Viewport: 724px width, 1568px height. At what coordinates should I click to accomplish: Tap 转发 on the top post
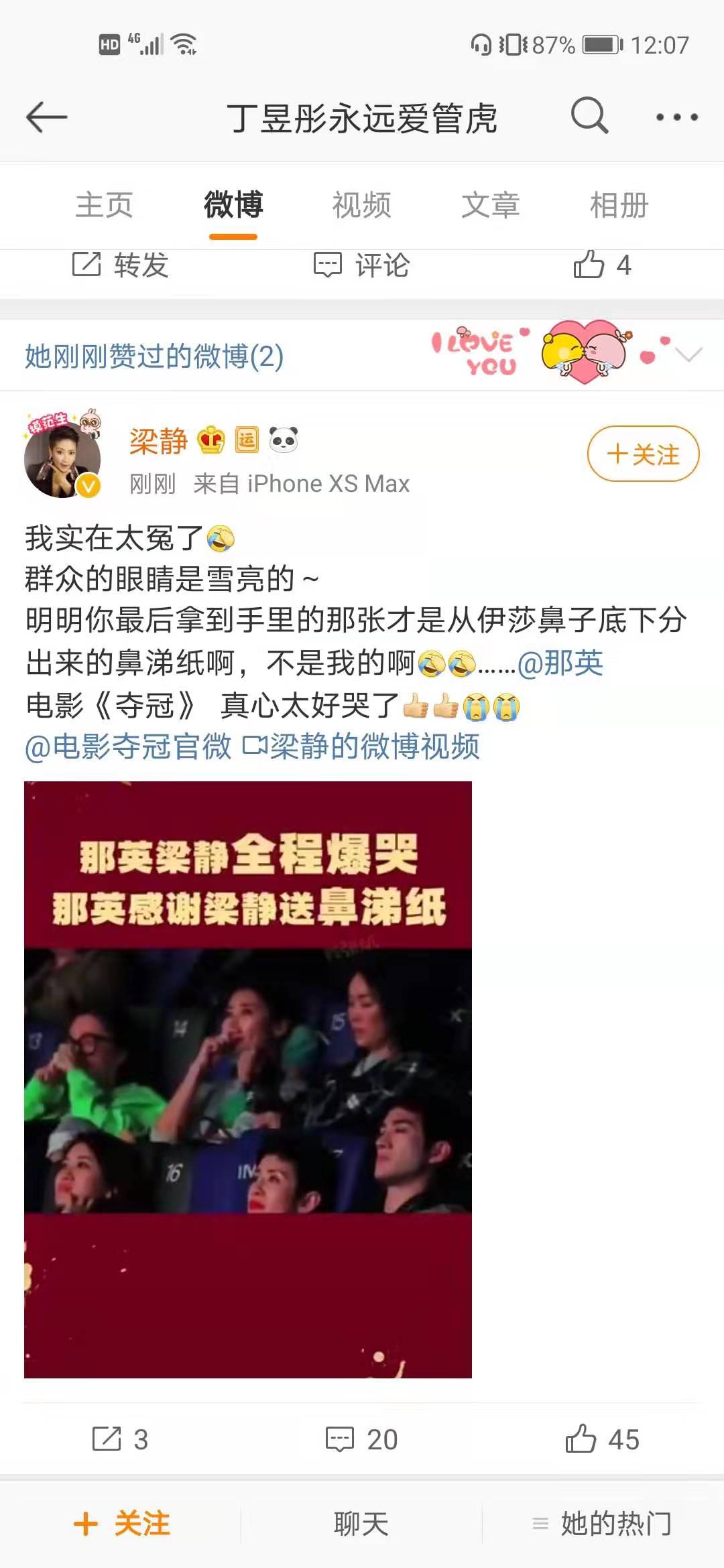(x=121, y=265)
